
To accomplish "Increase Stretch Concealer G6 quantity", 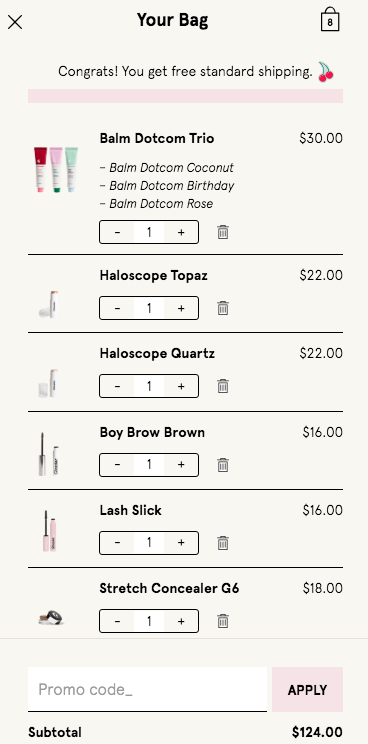I will [181, 621].
